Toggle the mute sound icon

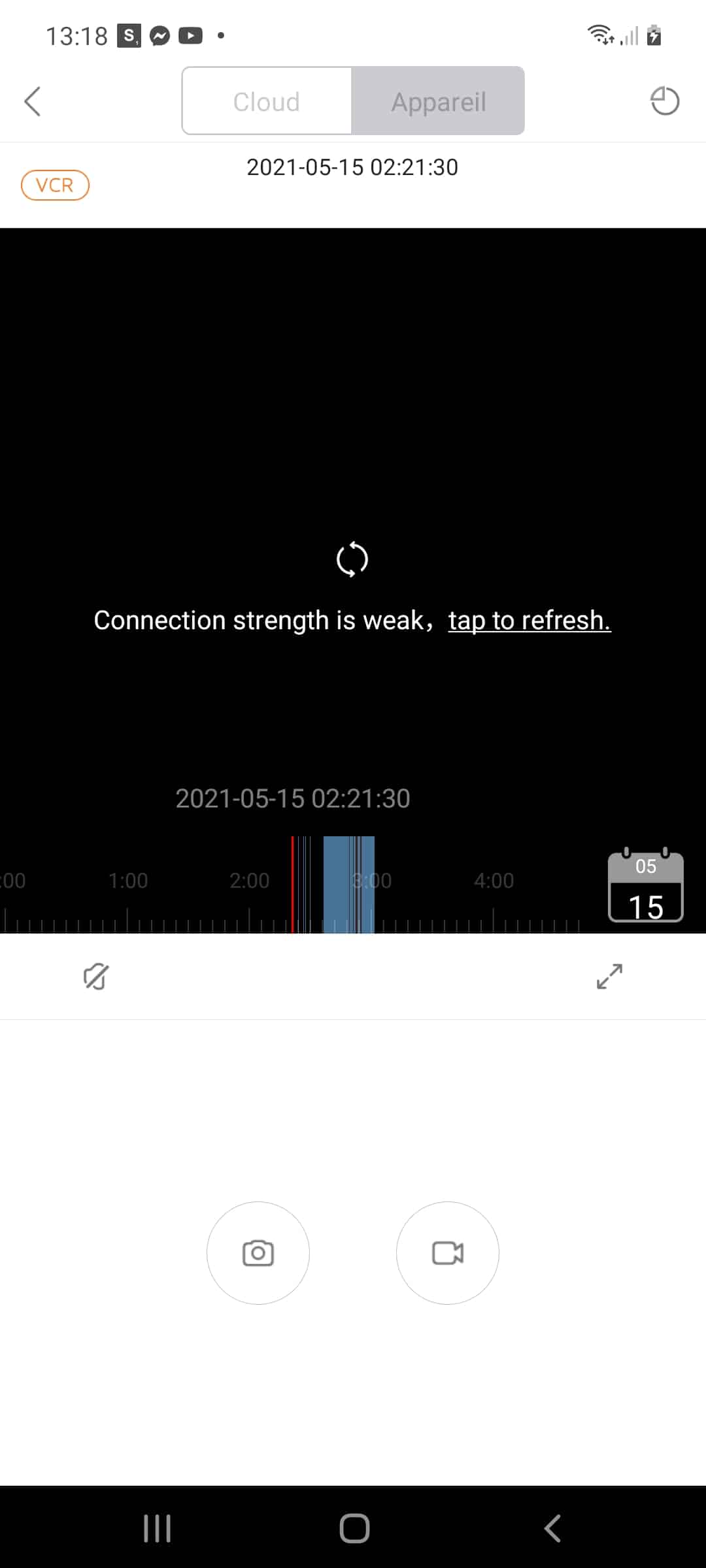pos(96,976)
